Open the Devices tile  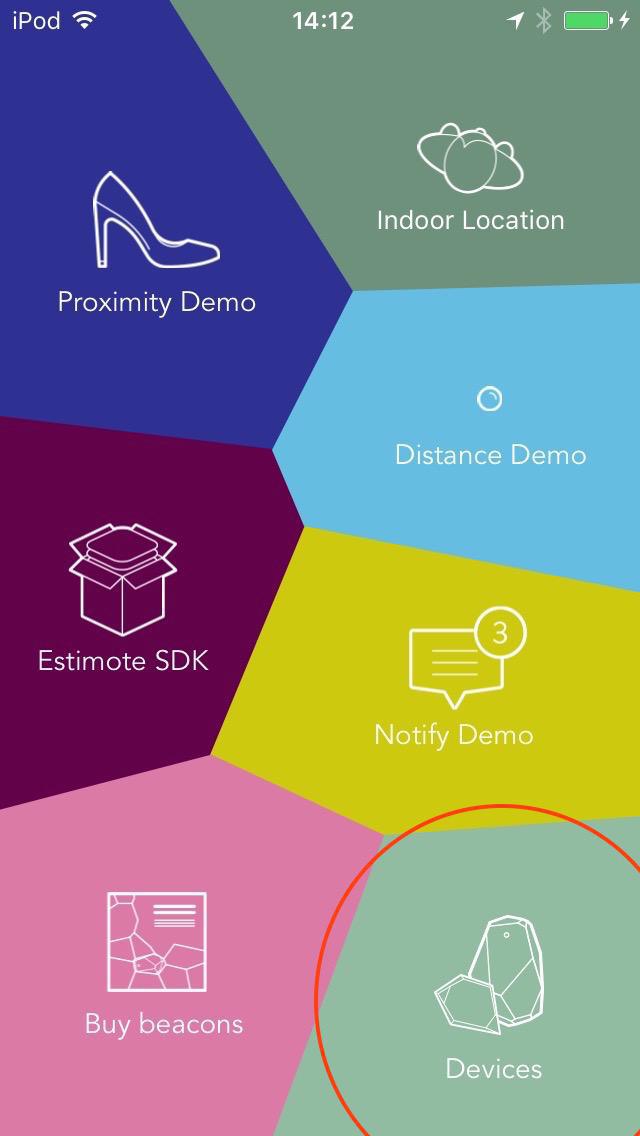click(x=493, y=1000)
